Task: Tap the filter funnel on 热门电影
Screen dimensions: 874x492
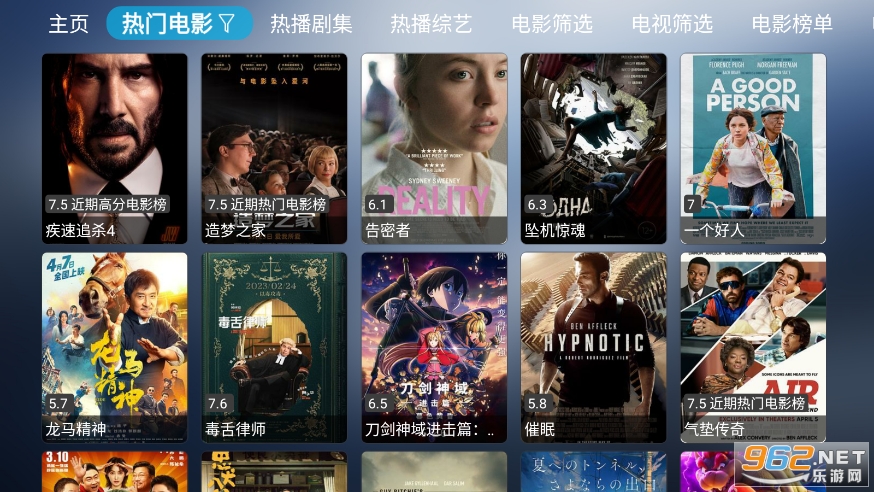Action: click(x=227, y=23)
